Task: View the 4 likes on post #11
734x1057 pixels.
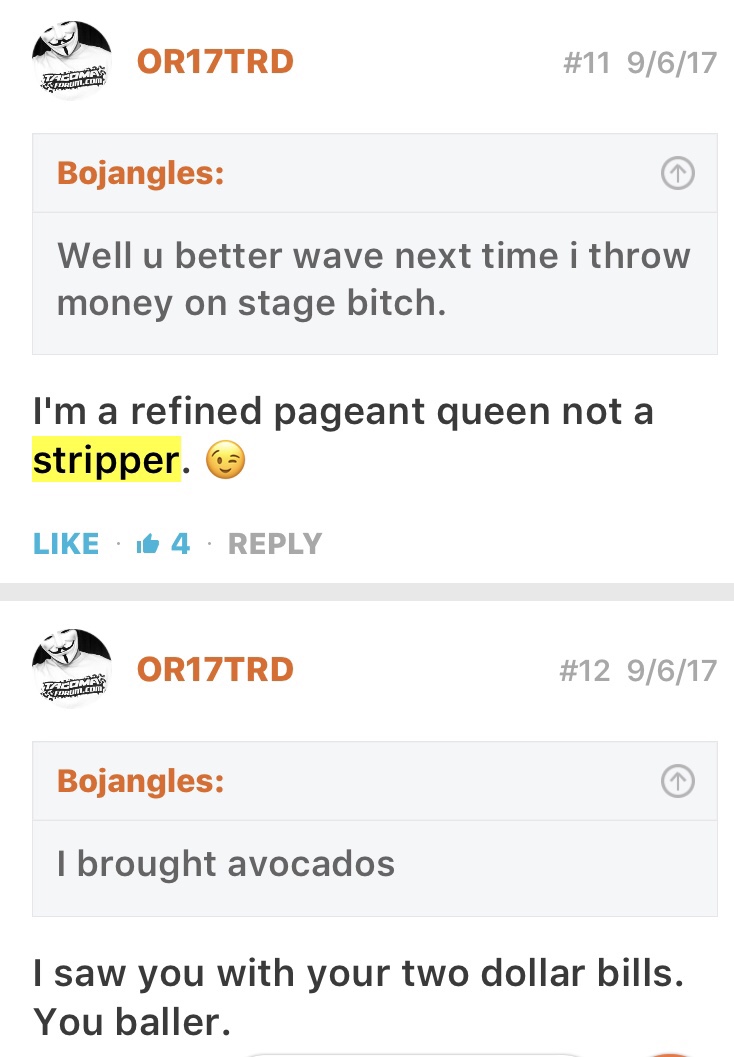Action: pos(167,544)
